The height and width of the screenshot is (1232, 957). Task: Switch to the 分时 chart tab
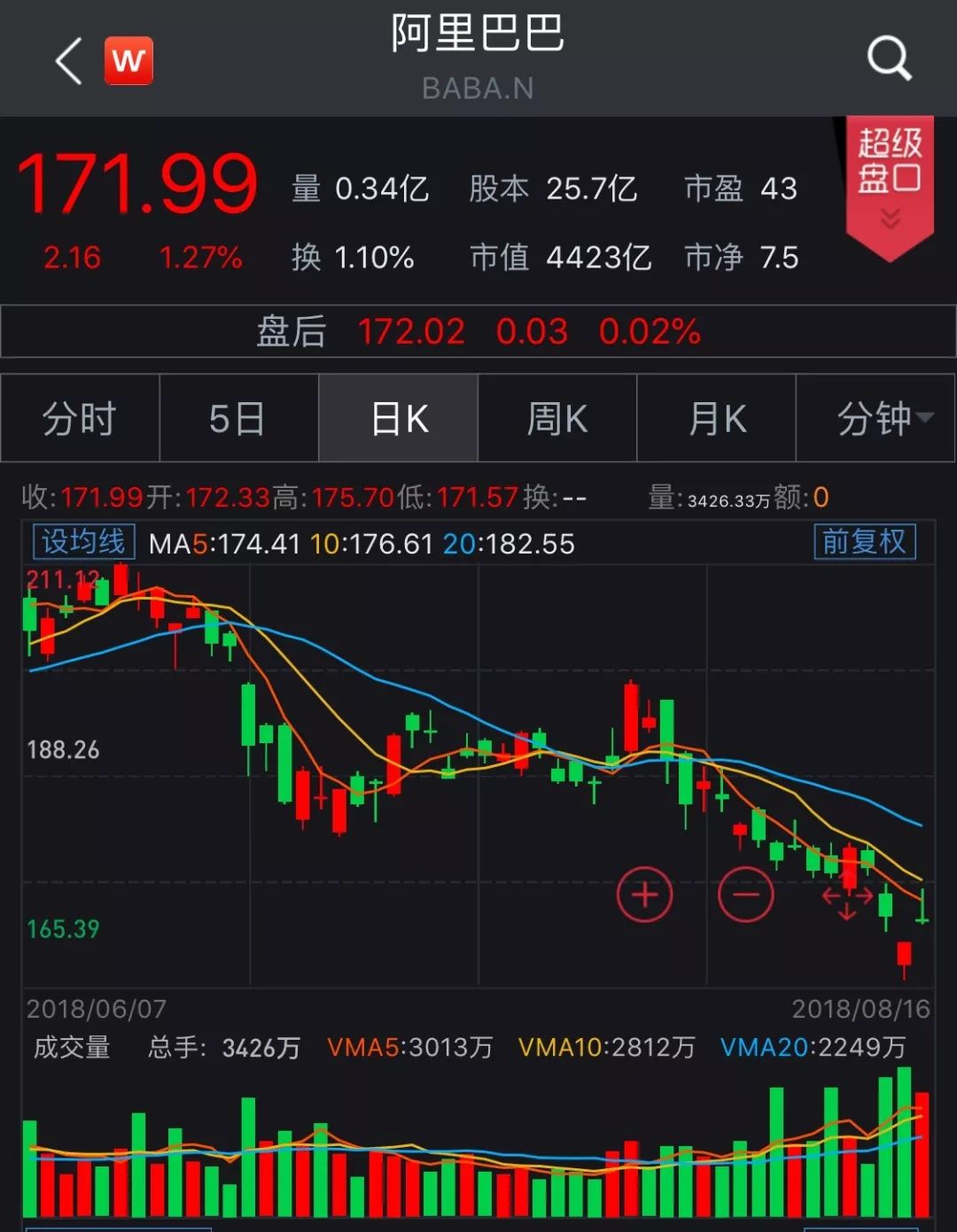[80, 418]
